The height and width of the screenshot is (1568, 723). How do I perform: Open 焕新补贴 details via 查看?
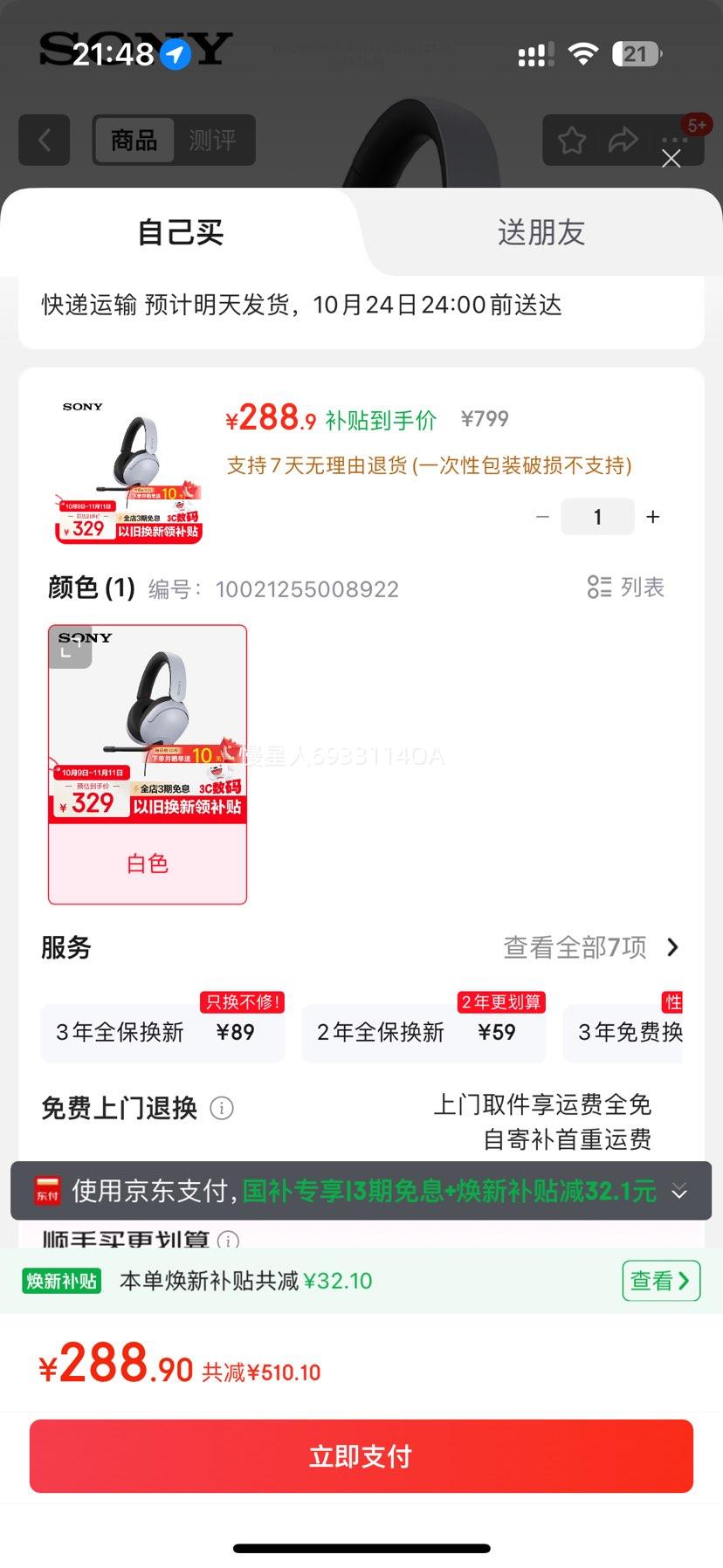[660, 1280]
